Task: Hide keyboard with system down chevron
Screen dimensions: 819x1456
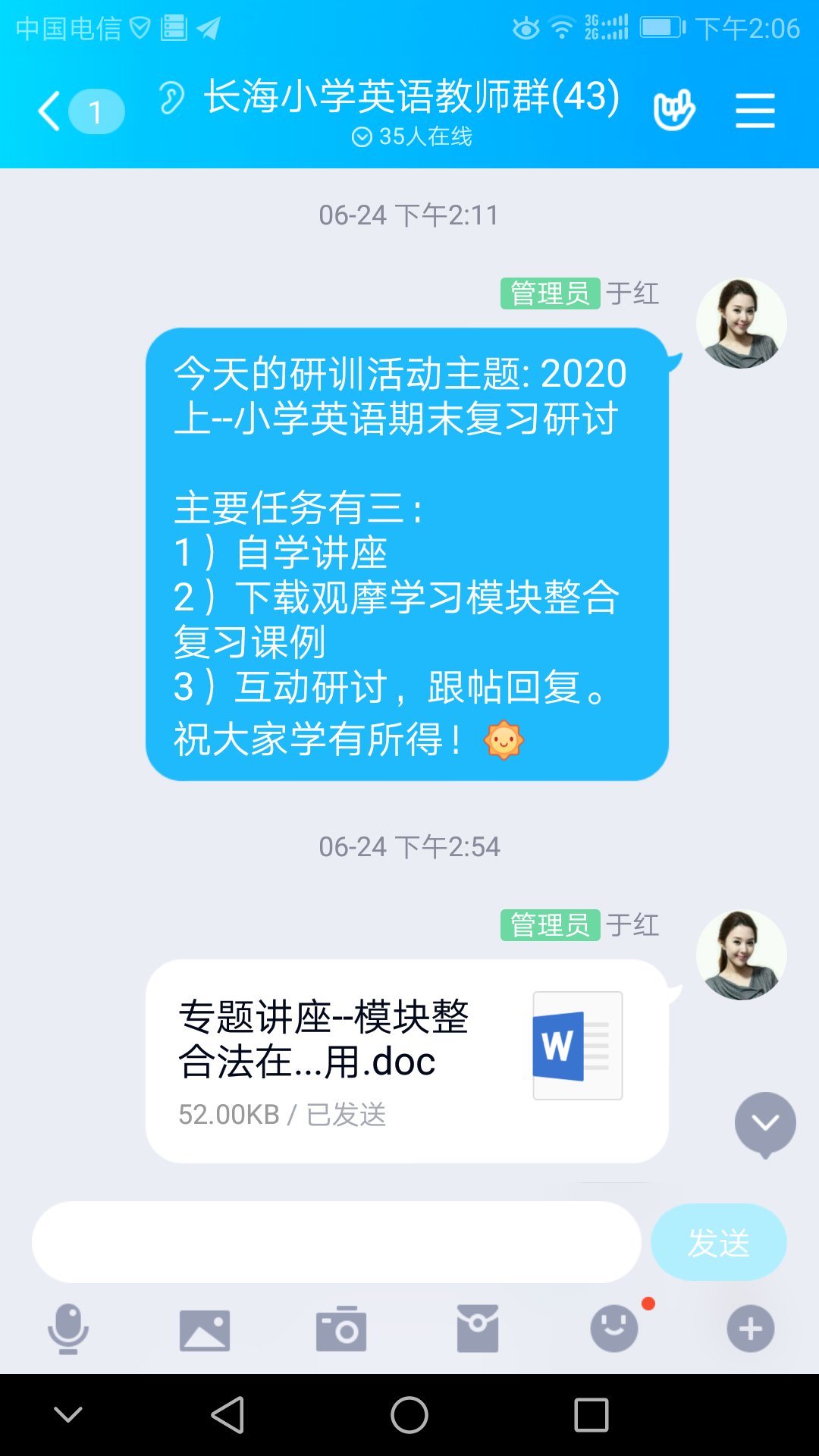Action: click(x=68, y=1414)
